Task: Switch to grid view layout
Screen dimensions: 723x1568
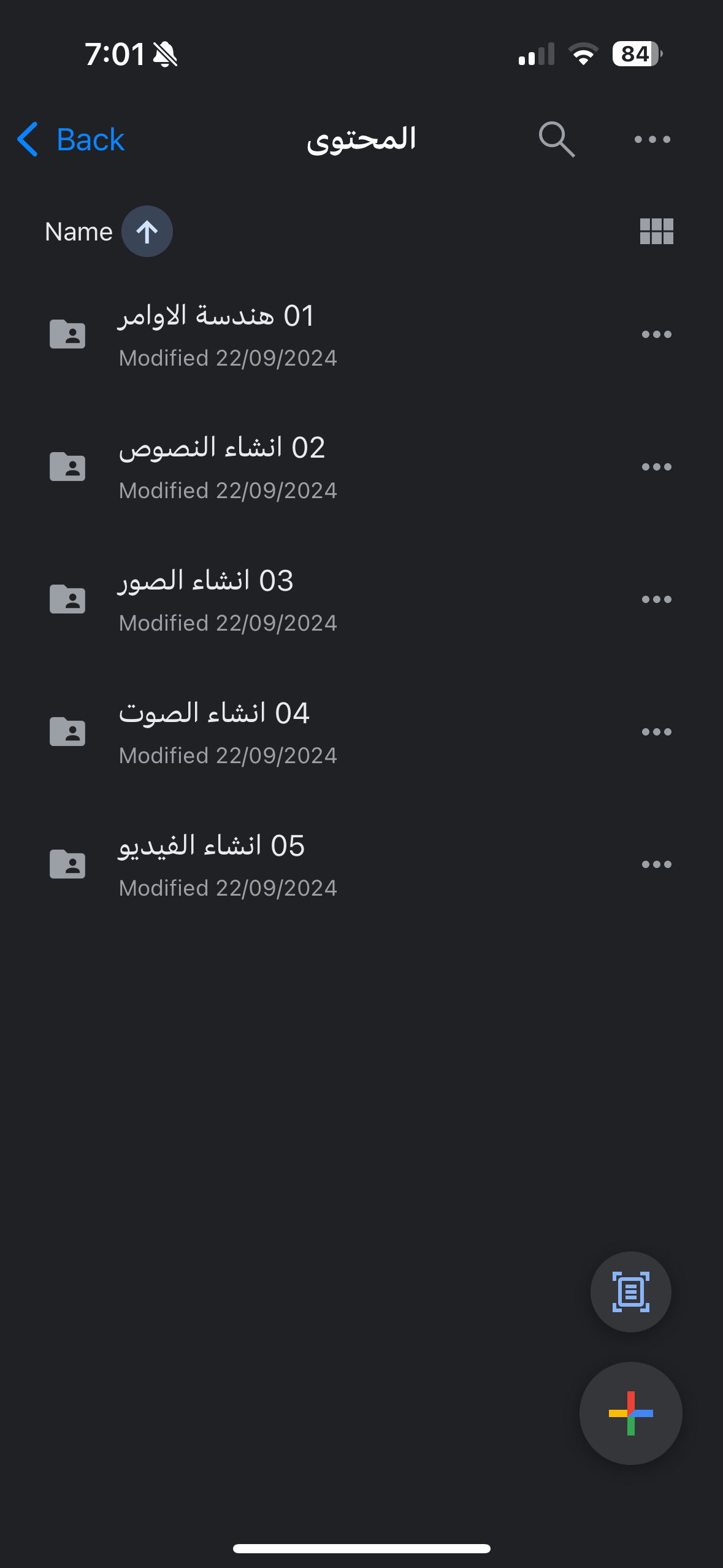Action: 656,232
